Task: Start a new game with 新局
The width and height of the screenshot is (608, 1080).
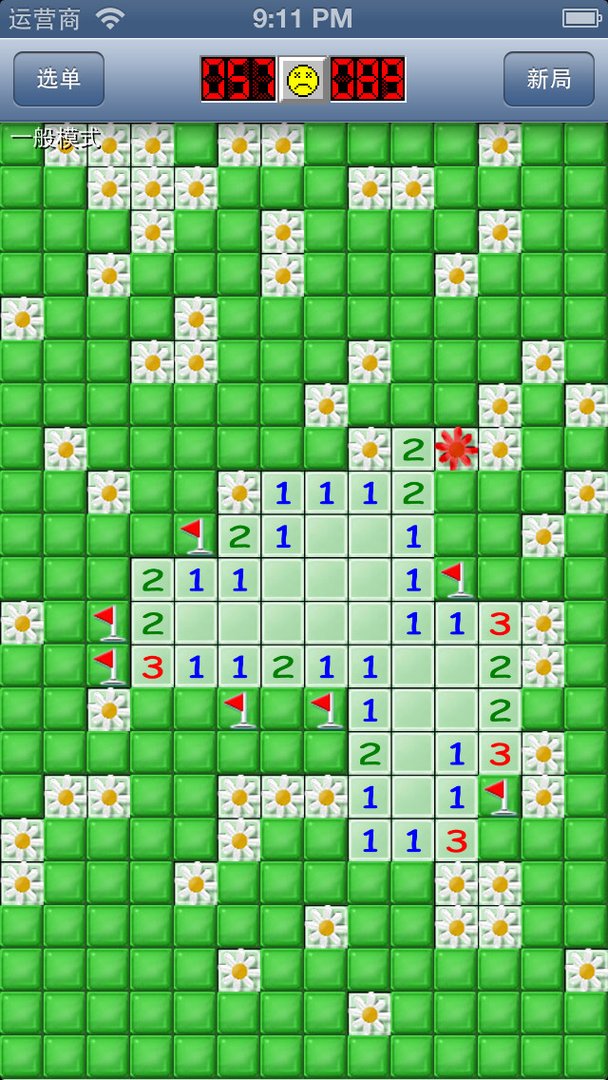Action: 548,79
